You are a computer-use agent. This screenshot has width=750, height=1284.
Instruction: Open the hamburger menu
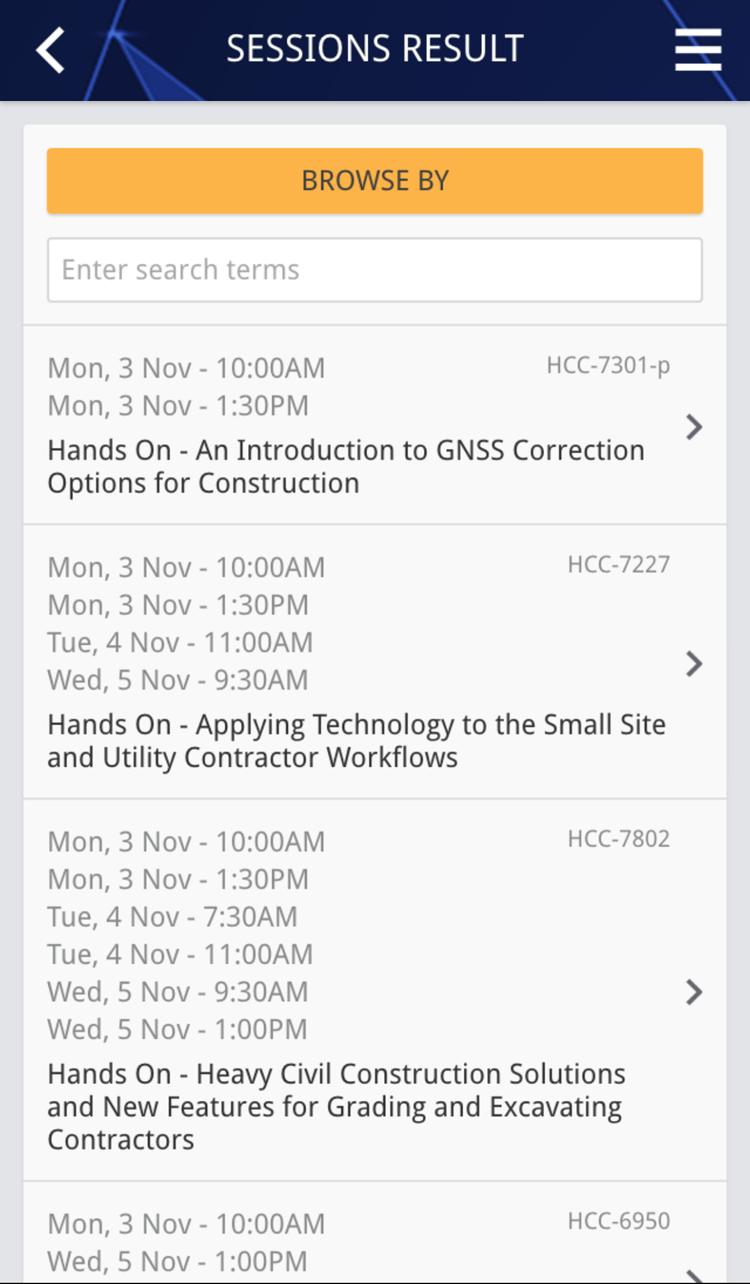(697, 49)
